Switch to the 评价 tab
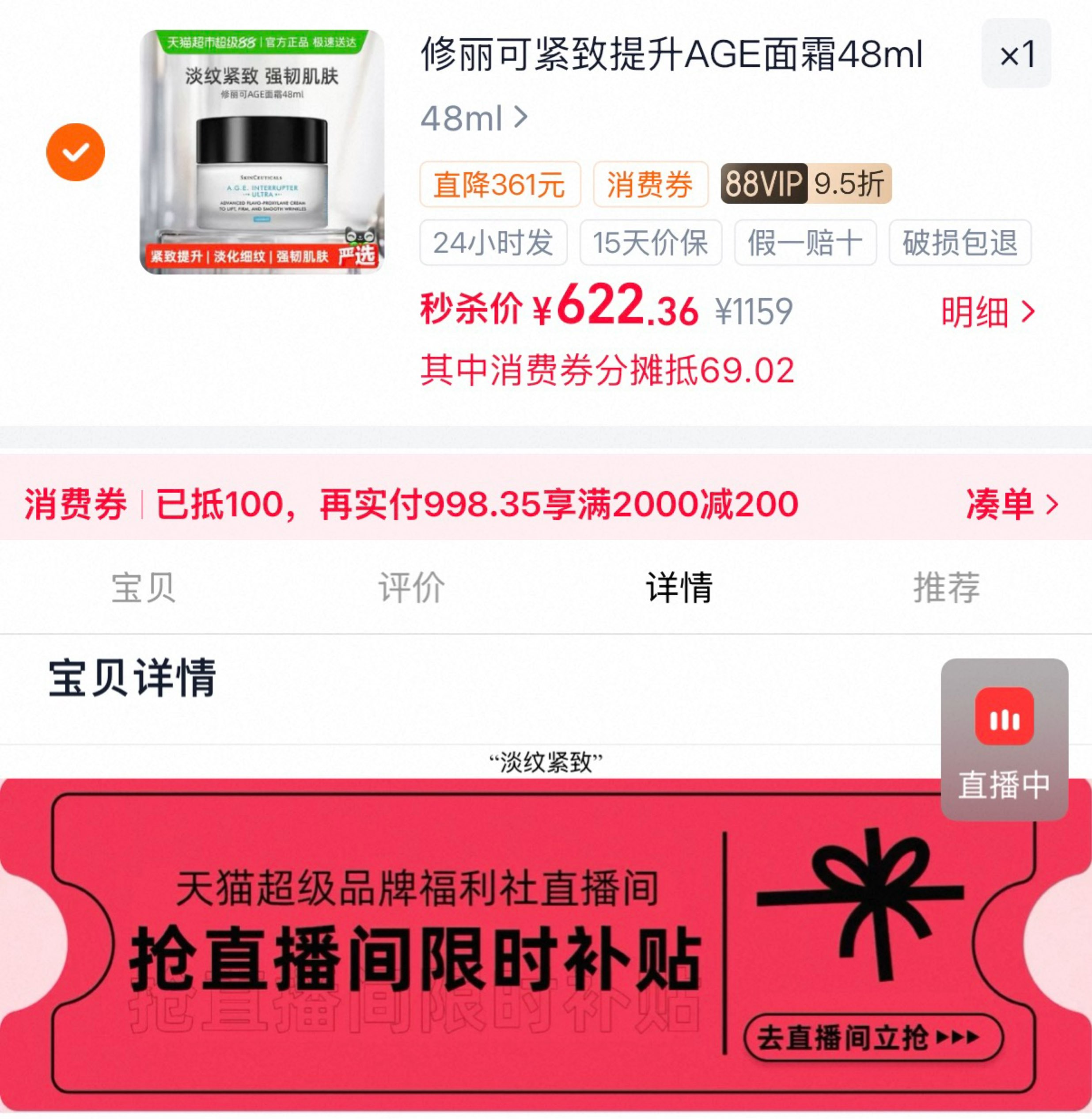 411,587
